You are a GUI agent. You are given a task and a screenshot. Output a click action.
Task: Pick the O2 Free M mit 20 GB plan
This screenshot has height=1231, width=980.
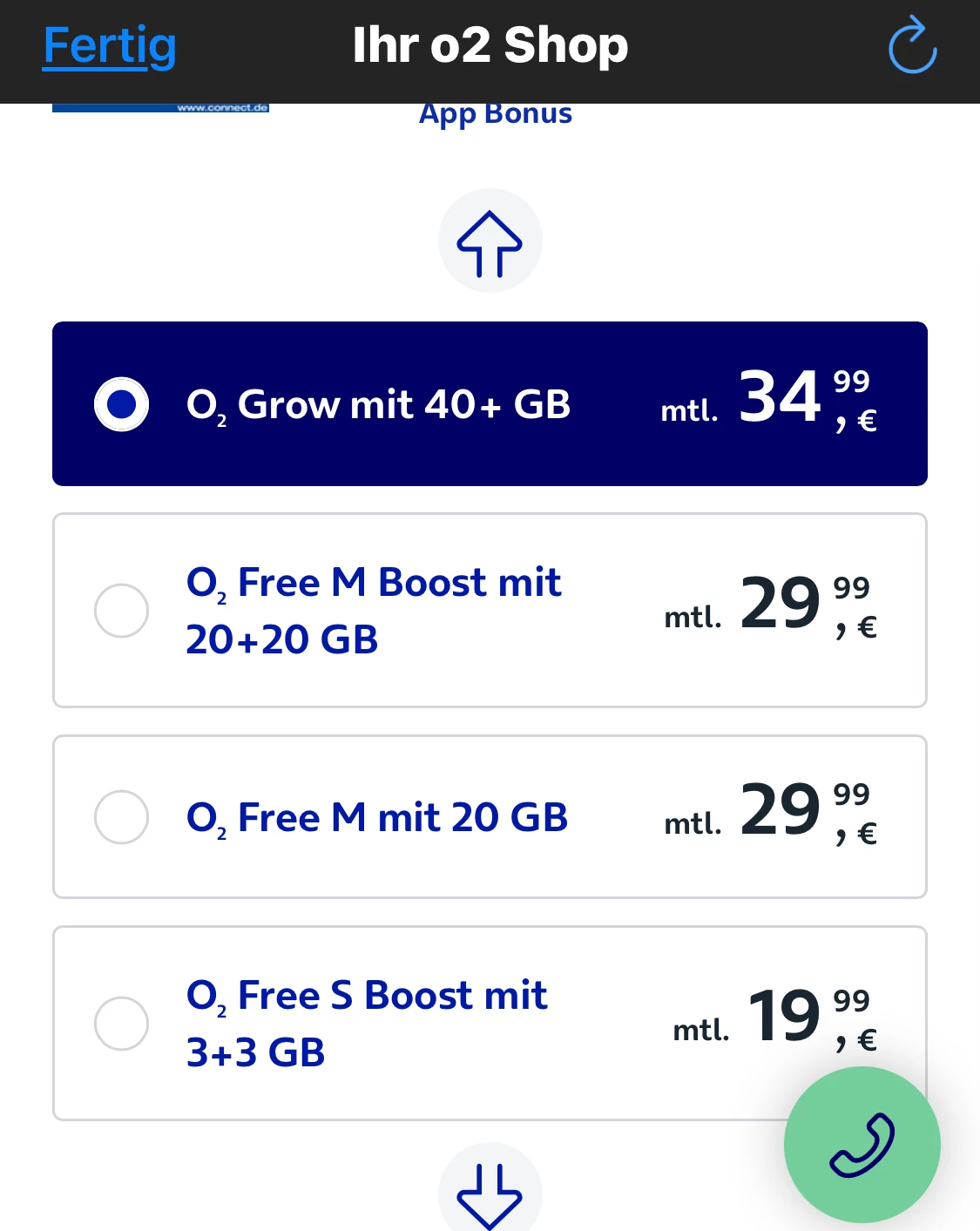[121, 817]
